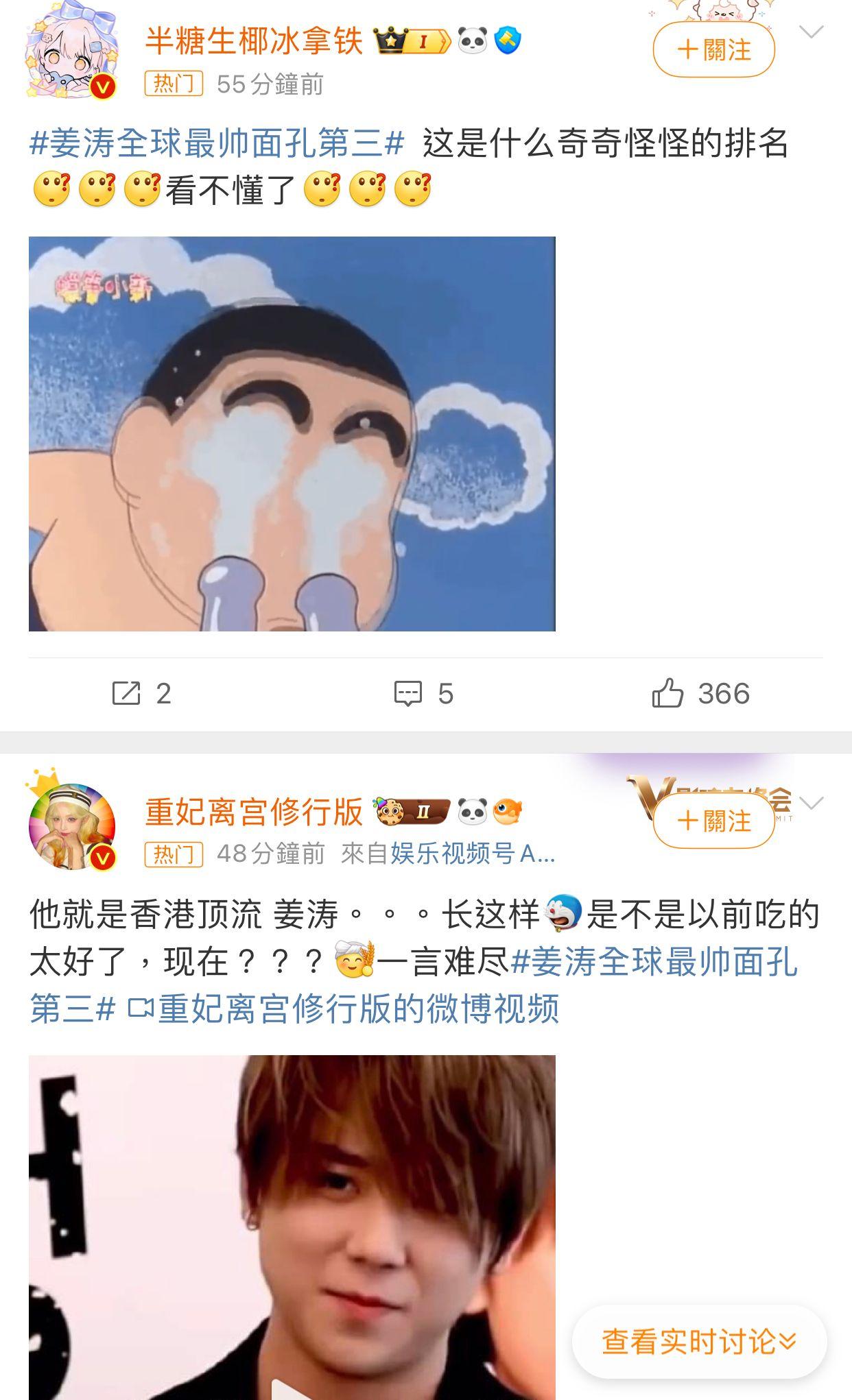Click the 热门 label on the second post
The image size is (852, 1400).
pyautogui.click(x=172, y=855)
